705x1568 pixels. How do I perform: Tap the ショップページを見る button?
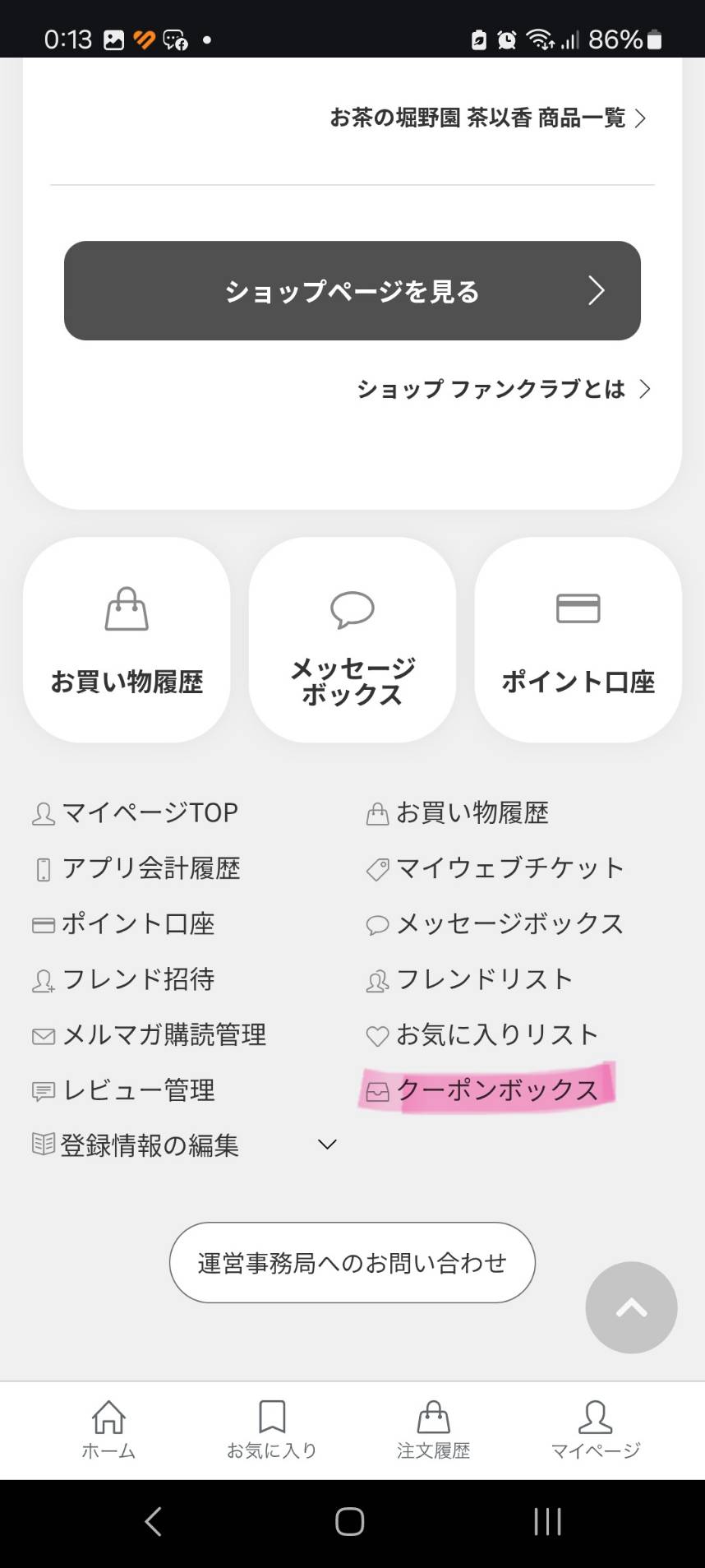[352, 291]
